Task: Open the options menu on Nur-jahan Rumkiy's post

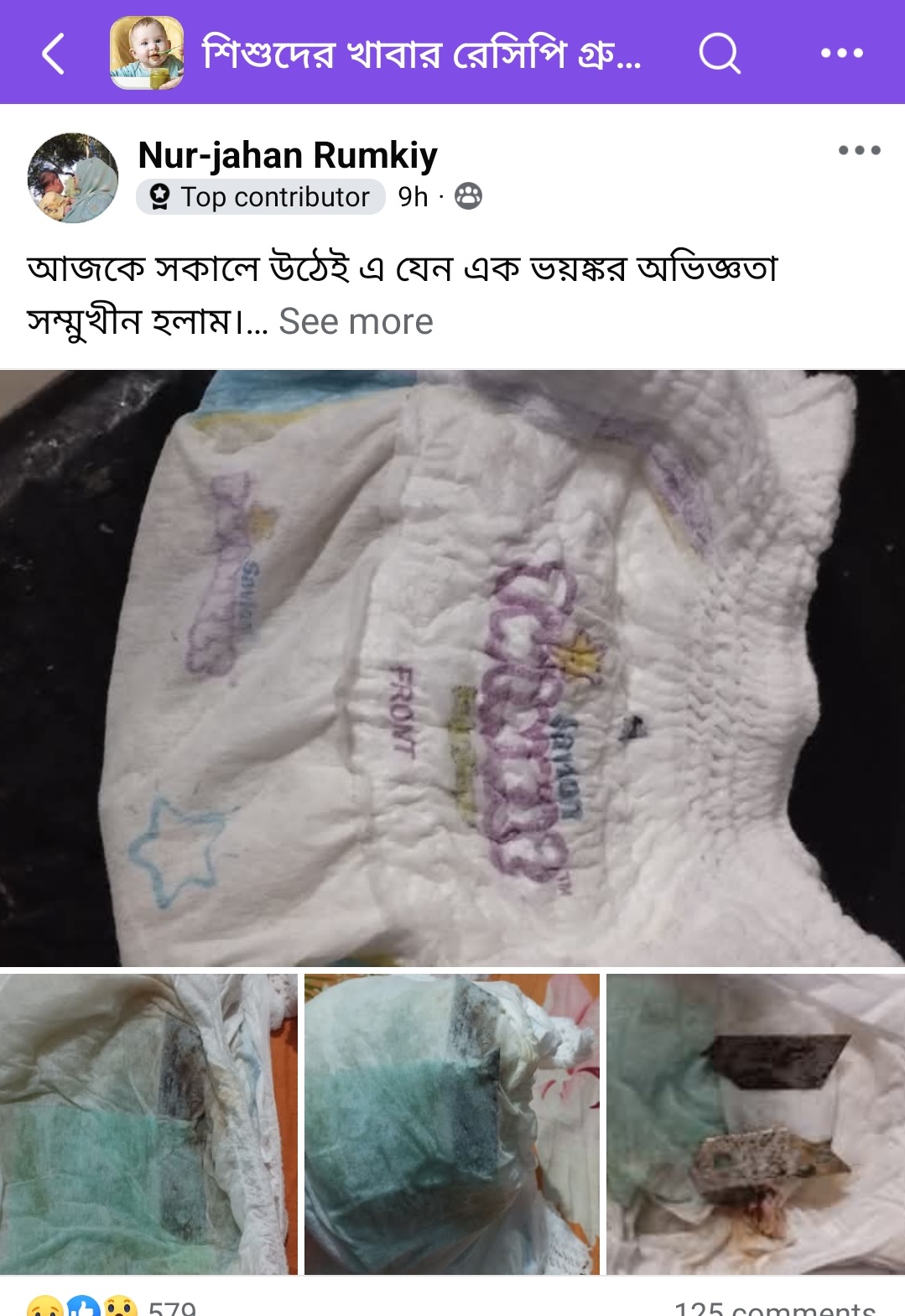Action: click(859, 151)
